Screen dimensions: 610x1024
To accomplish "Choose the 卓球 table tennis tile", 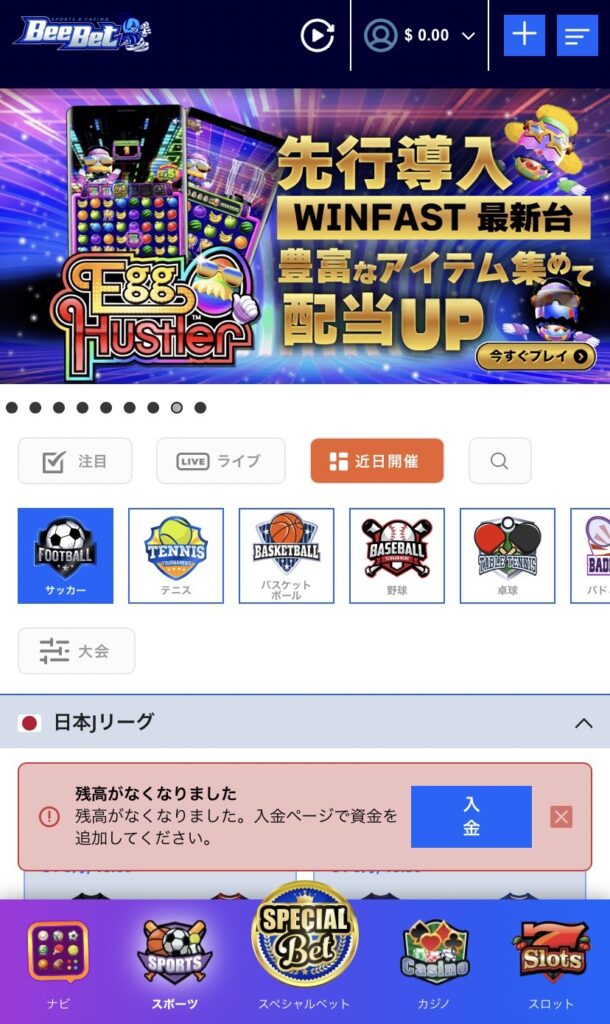I will click(507, 555).
